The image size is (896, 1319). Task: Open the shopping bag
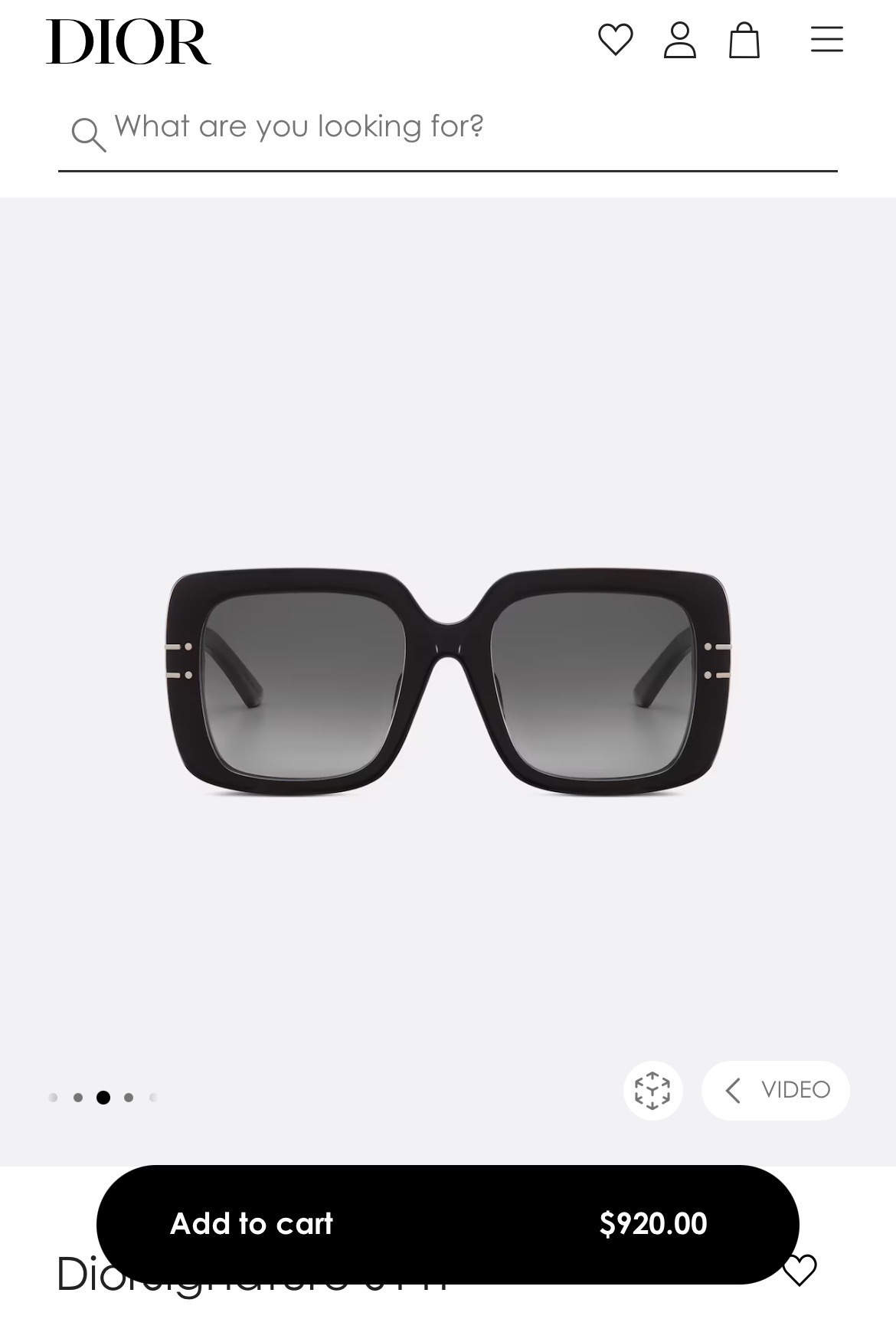(744, 40)
